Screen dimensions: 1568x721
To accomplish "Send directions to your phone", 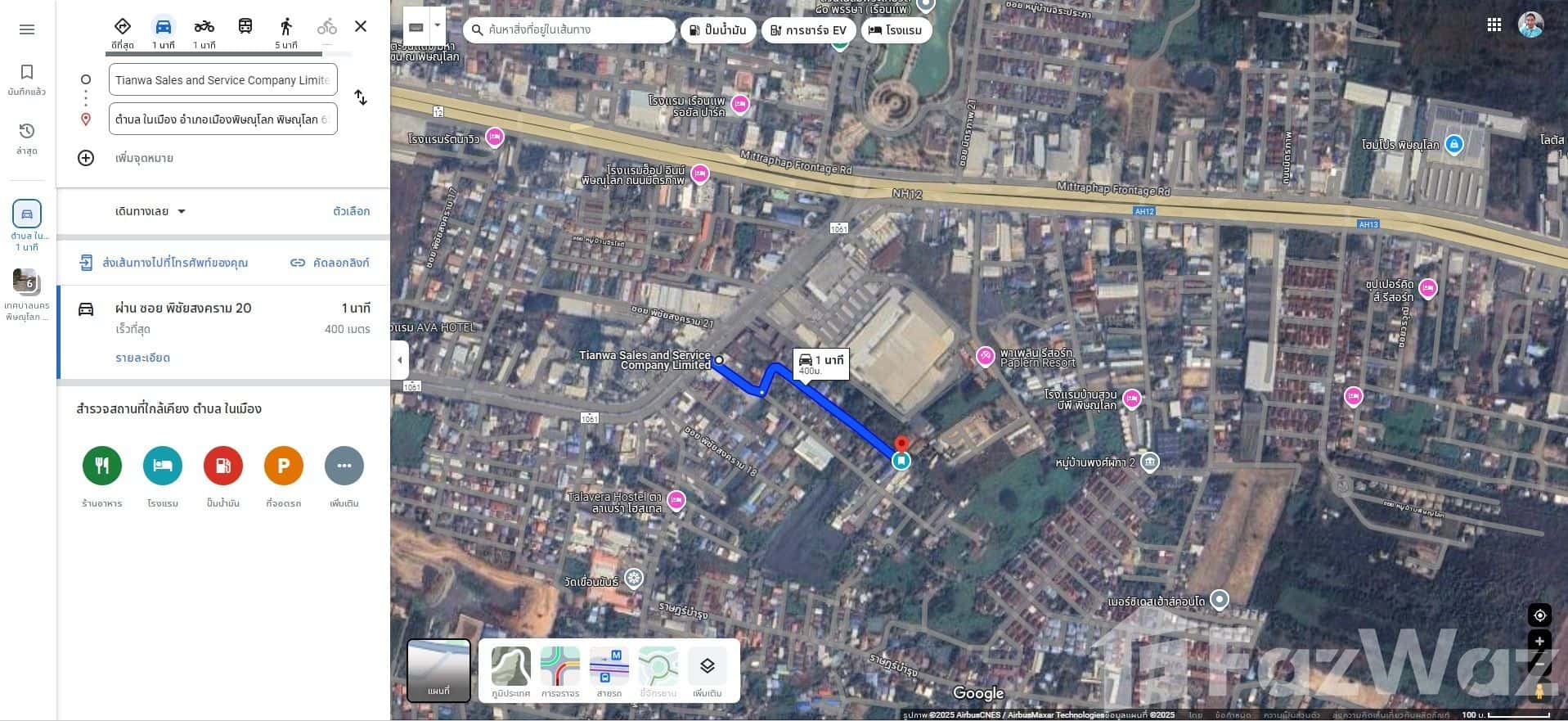I will point(164,263).
